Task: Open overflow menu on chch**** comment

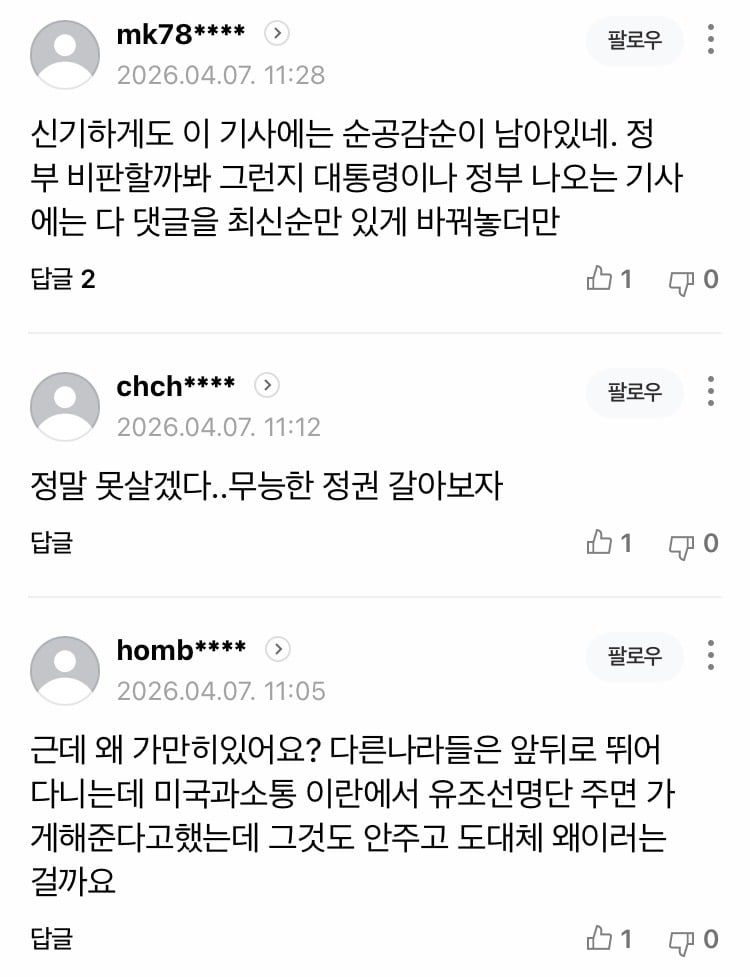Action: (x=711, y=391)
